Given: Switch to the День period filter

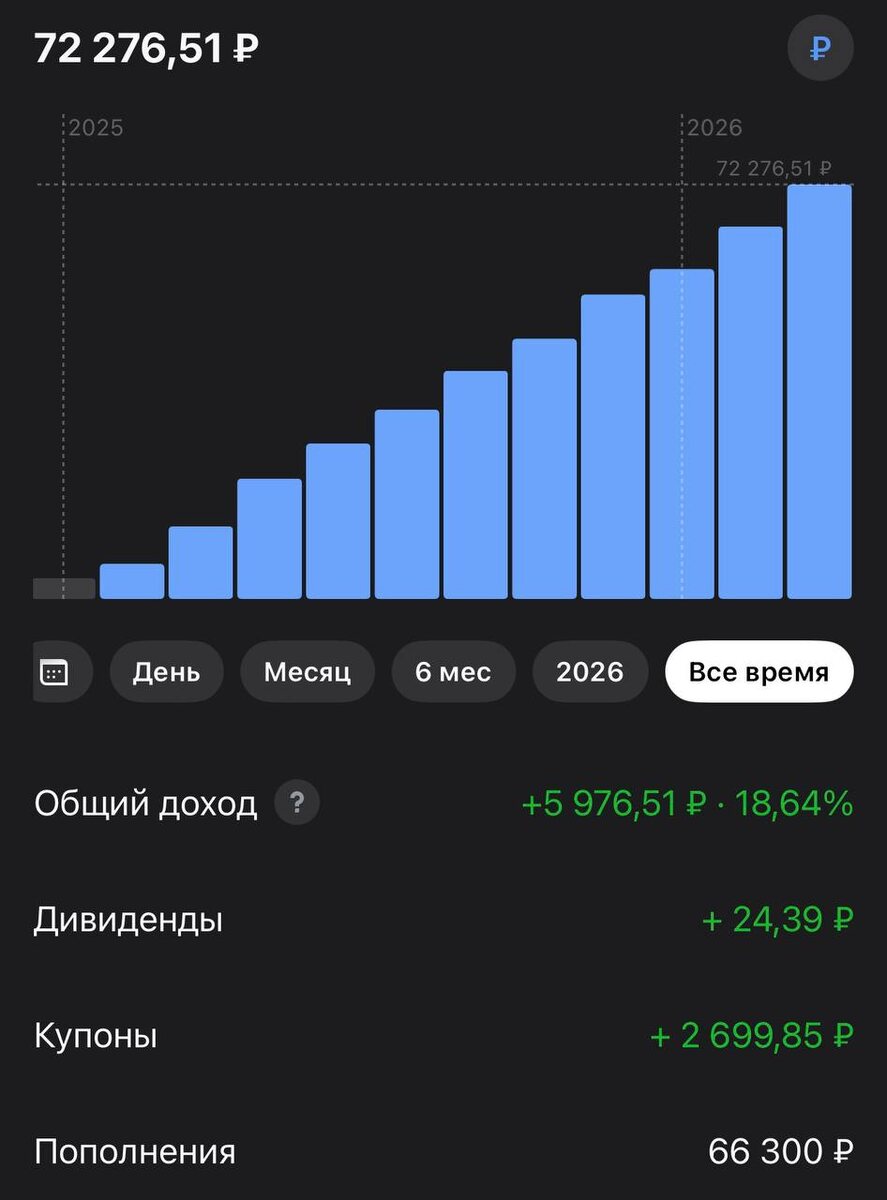Looking at the screenshot, I should pos(166,672).
